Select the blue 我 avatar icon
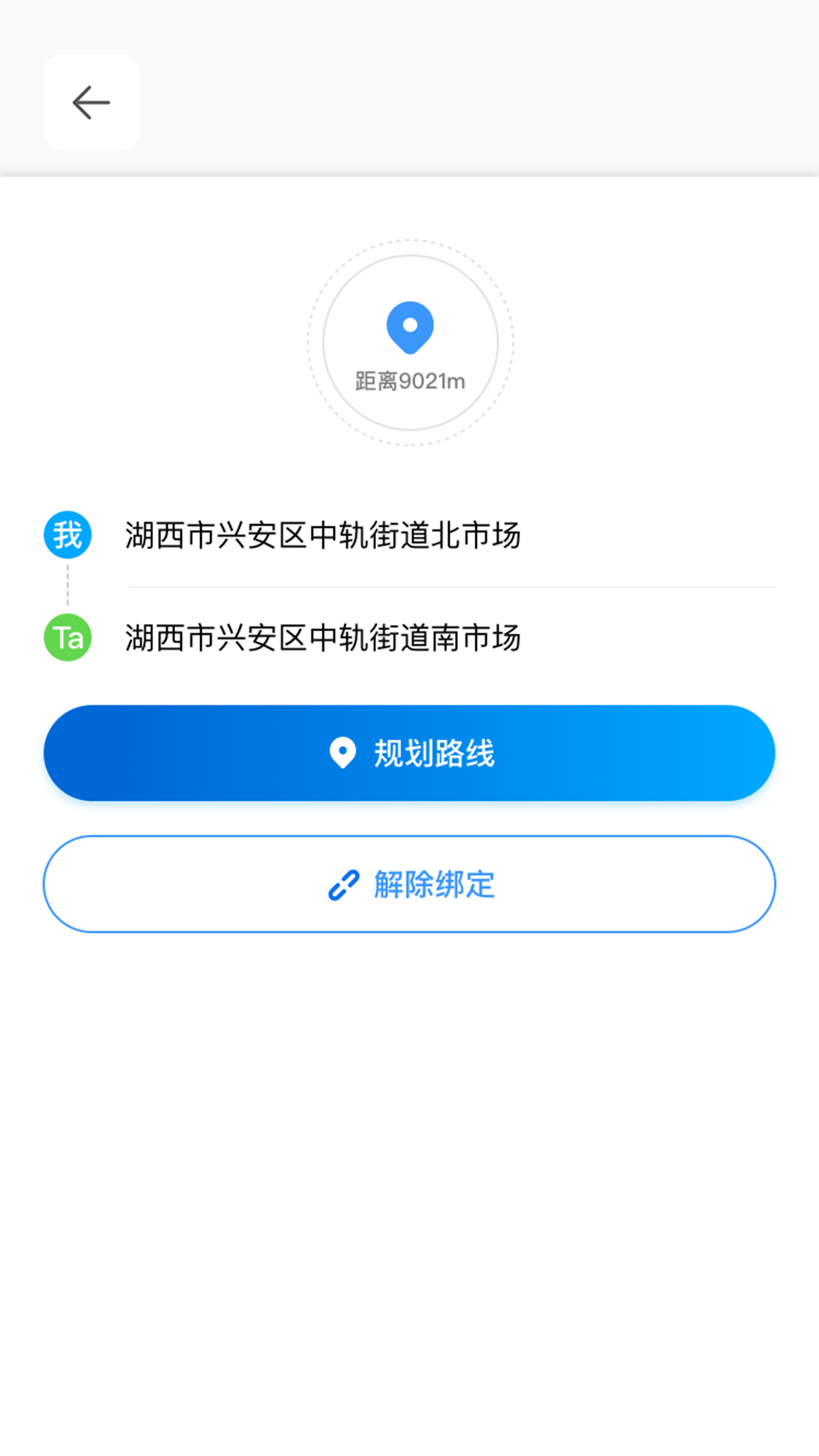 67,534
